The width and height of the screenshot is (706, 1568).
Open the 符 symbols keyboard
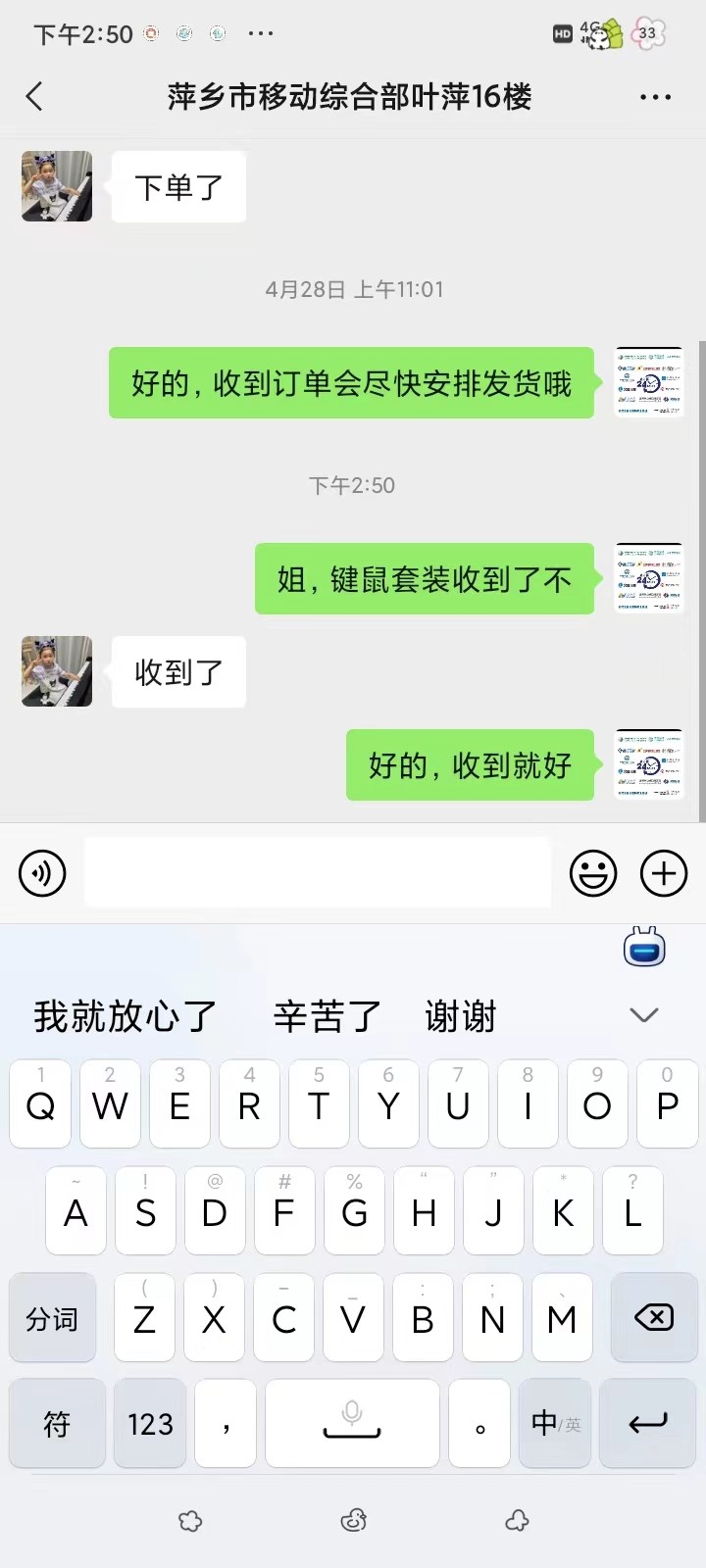pyautogui.click(x=57, y=1423)
